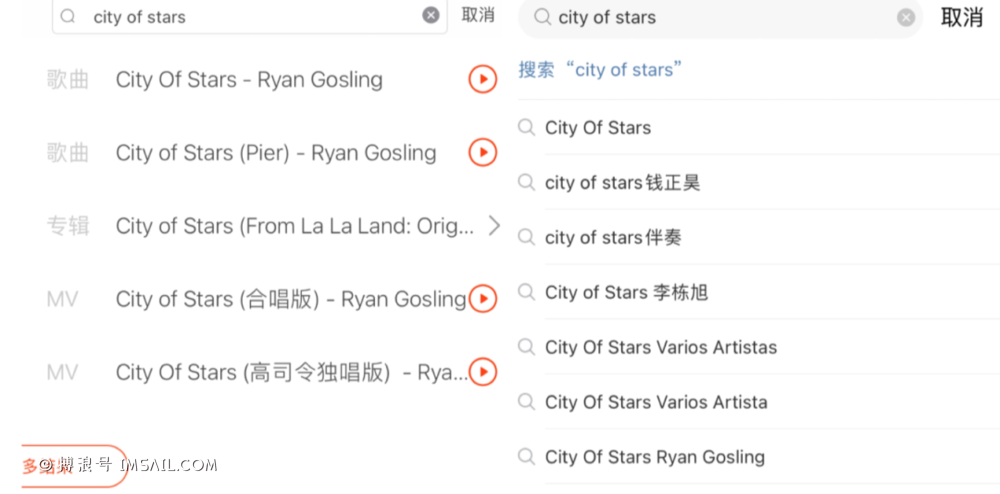The width and height of the screenshot is (1000, 494).
Task: Tap the blue 搜索 "city of stars" link
Action: pyautogui.click(x=600, y=70)
